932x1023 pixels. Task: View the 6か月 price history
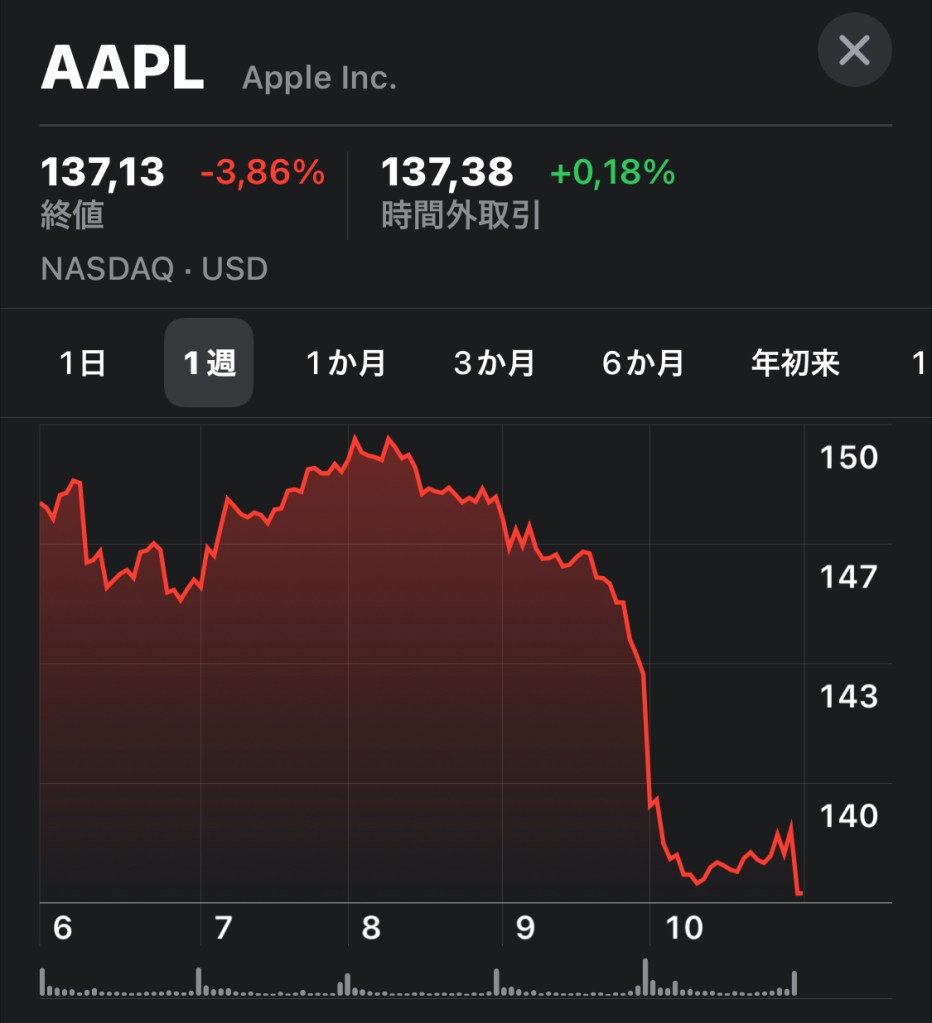click(643, 363)
